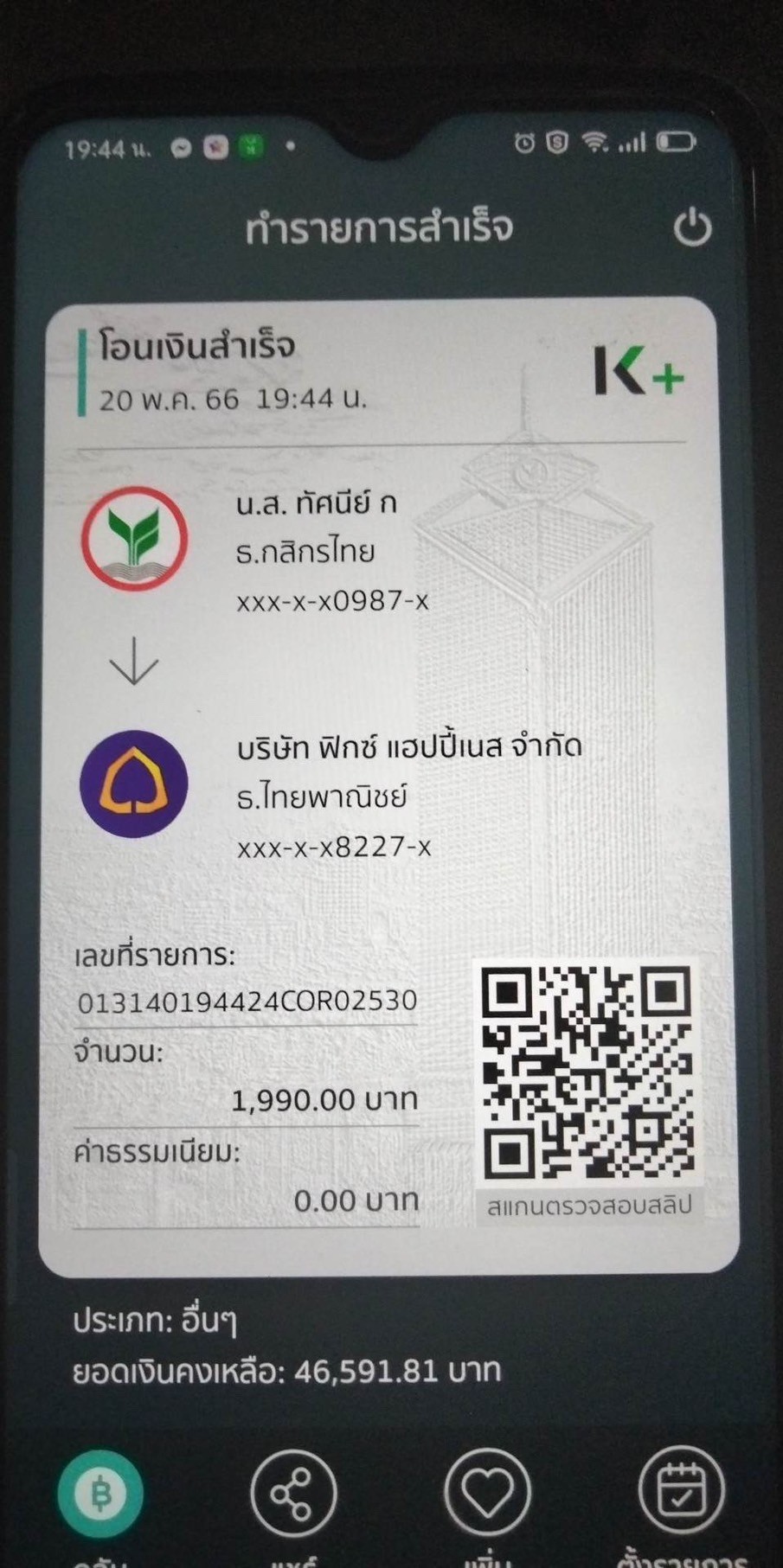Share the transfer slip
Image resolution: width=783 pixels, height=1568 pixels.
tap(293, 1493)
